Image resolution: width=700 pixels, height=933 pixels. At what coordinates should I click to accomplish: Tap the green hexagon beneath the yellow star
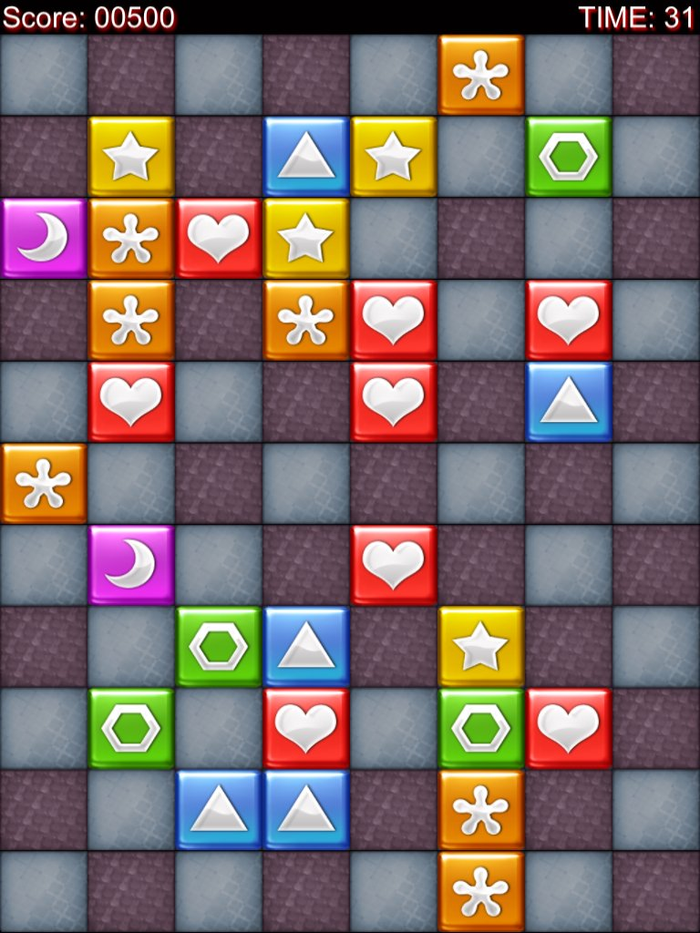coord(481,727)
